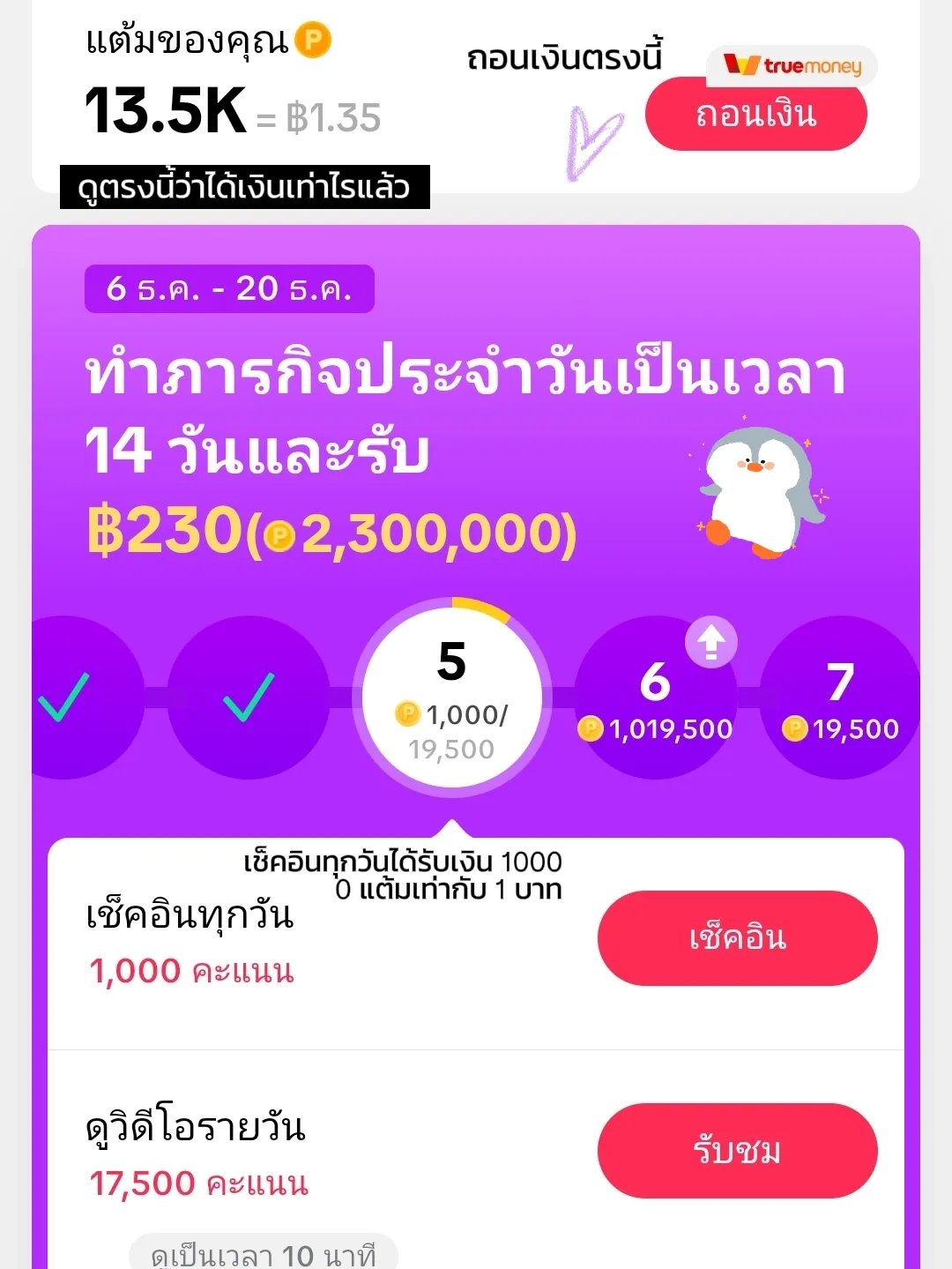
Task: Tap the upgrade arrow above day 6
Action: [x=710, y=640]
